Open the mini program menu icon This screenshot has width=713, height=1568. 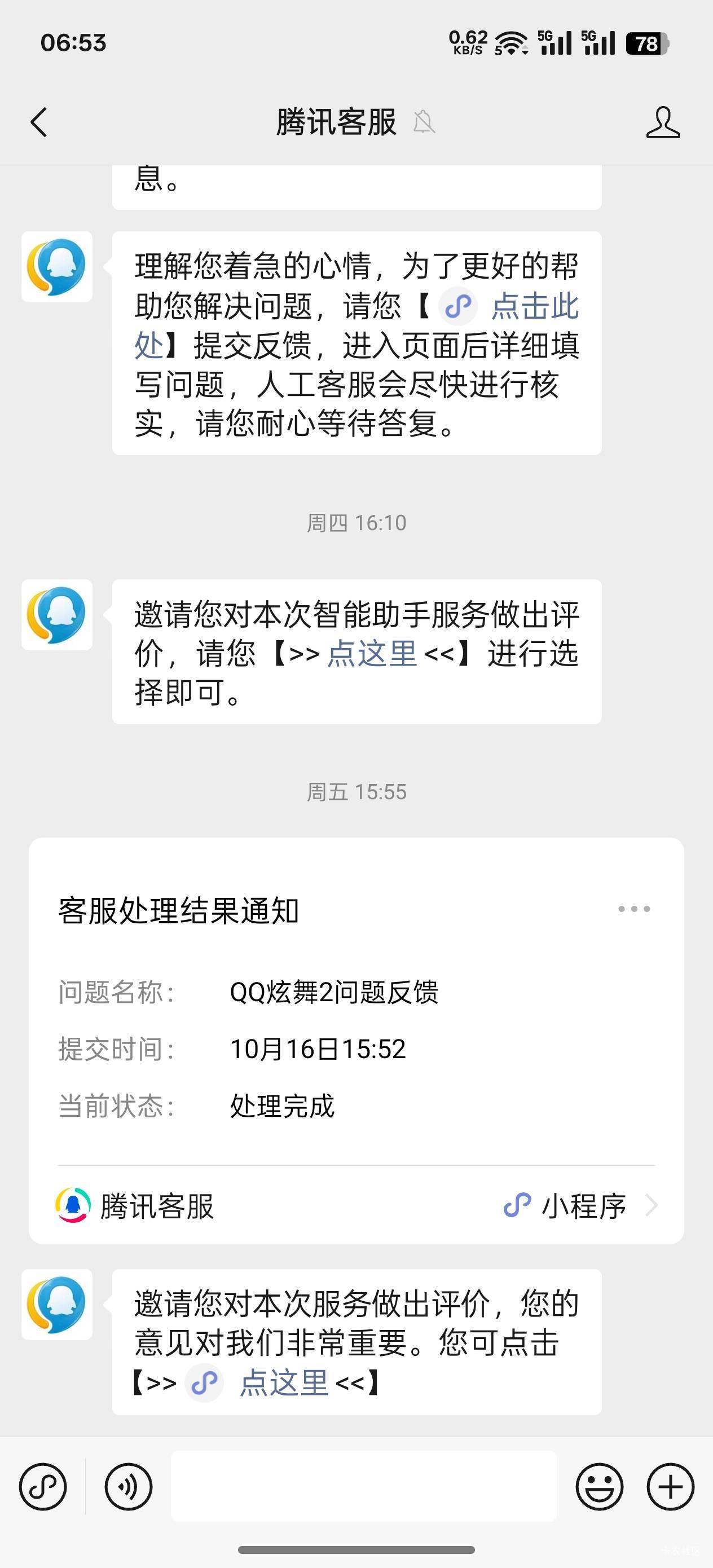coord(43,1487)
